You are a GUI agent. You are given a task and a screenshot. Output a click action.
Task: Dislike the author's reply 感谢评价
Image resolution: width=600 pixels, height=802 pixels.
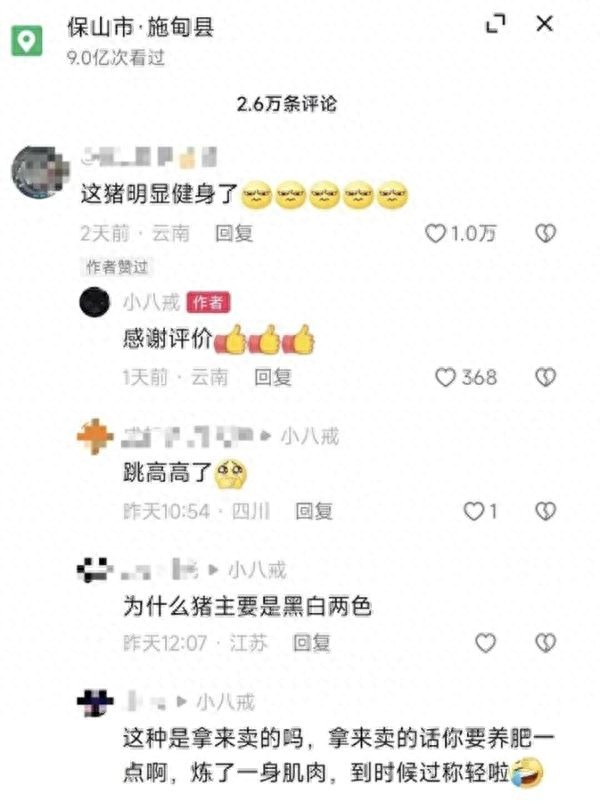pyautogui.click(x=545, y=377)
